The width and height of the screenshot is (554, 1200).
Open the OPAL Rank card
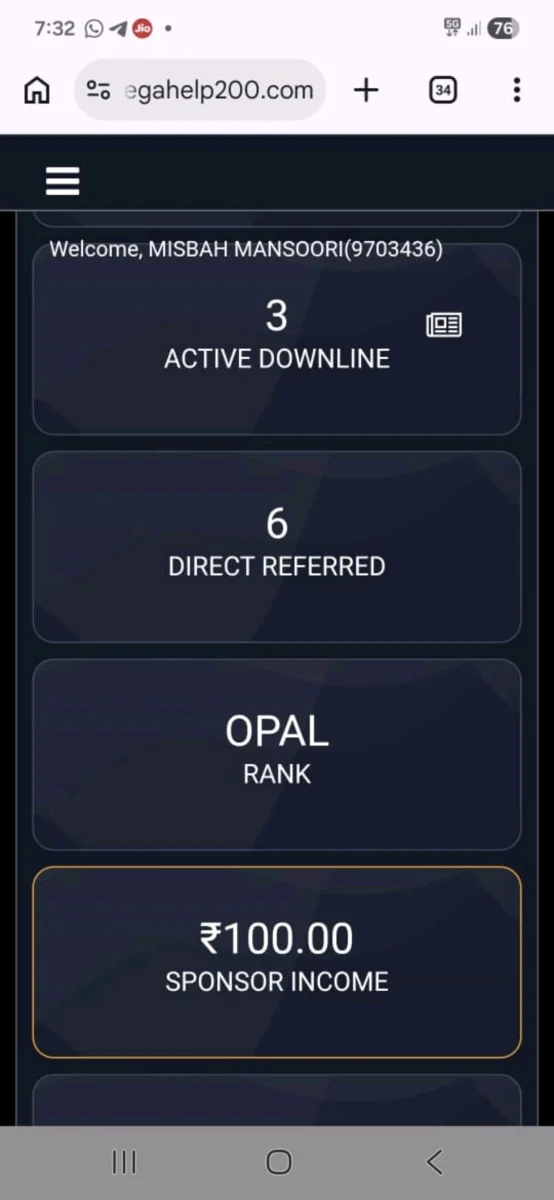click(x=277, y=754)
